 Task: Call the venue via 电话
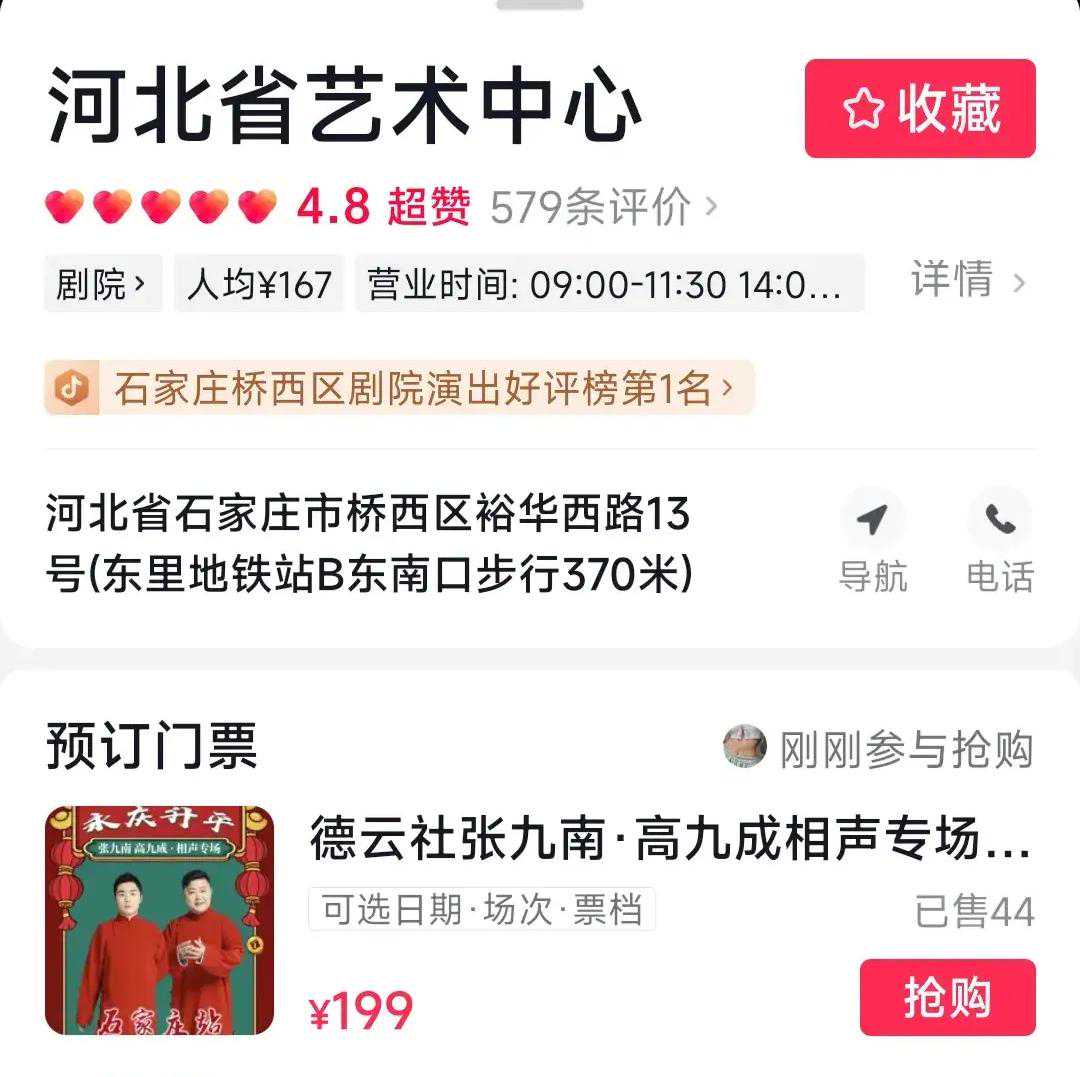tap(999, 541)
